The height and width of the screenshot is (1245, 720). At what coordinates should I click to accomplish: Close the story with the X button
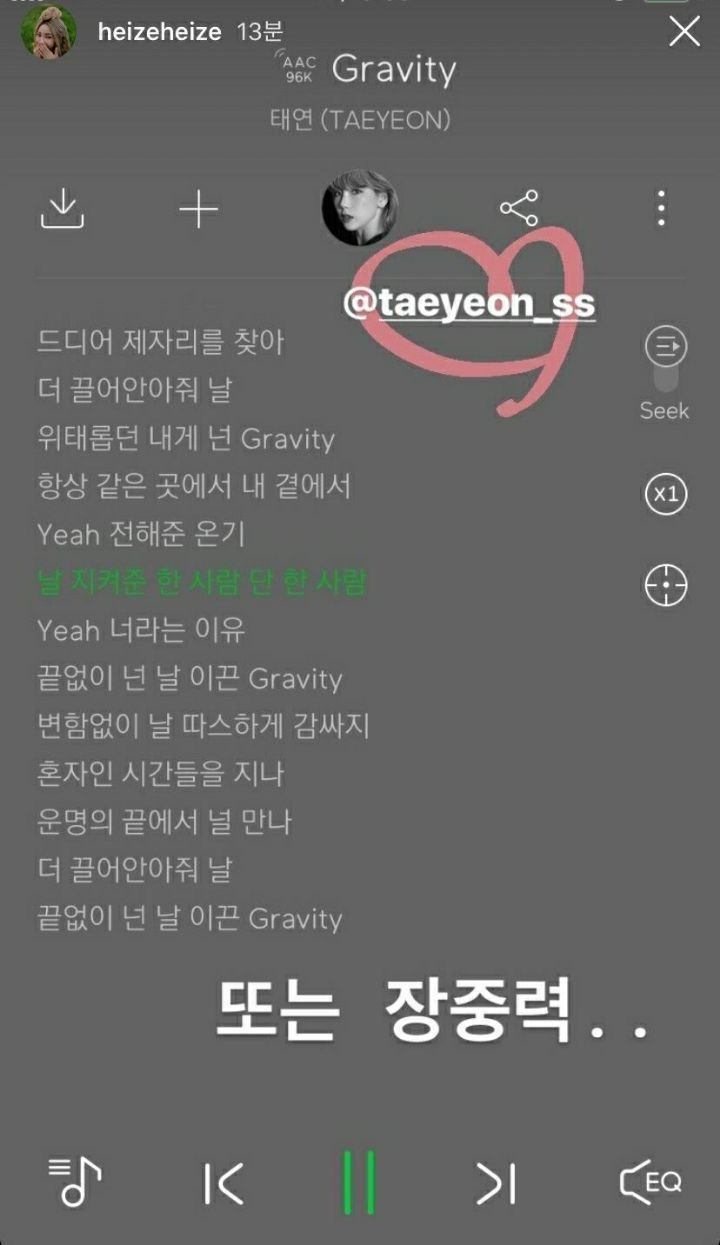[685, 32]
